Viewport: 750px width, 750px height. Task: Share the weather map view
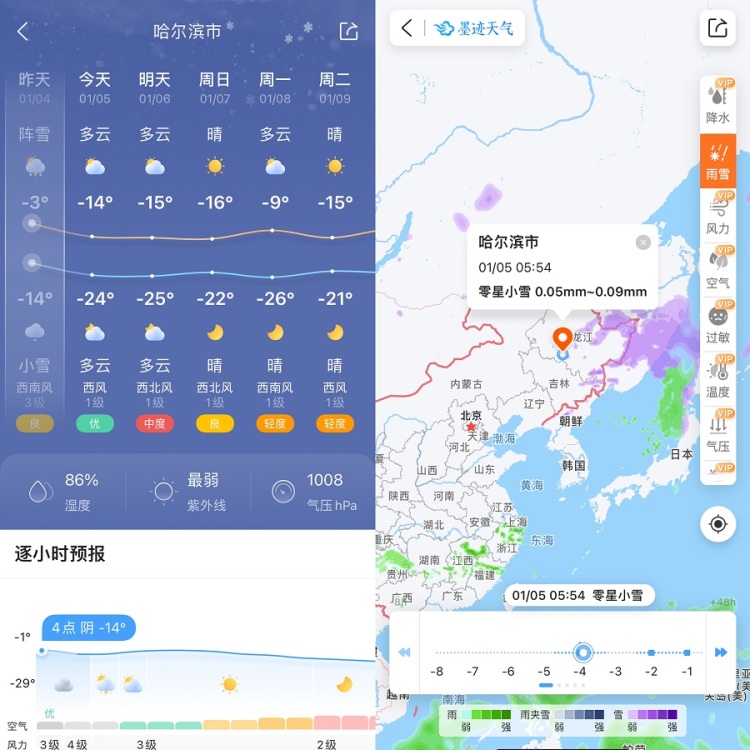[x=717, y=28]
